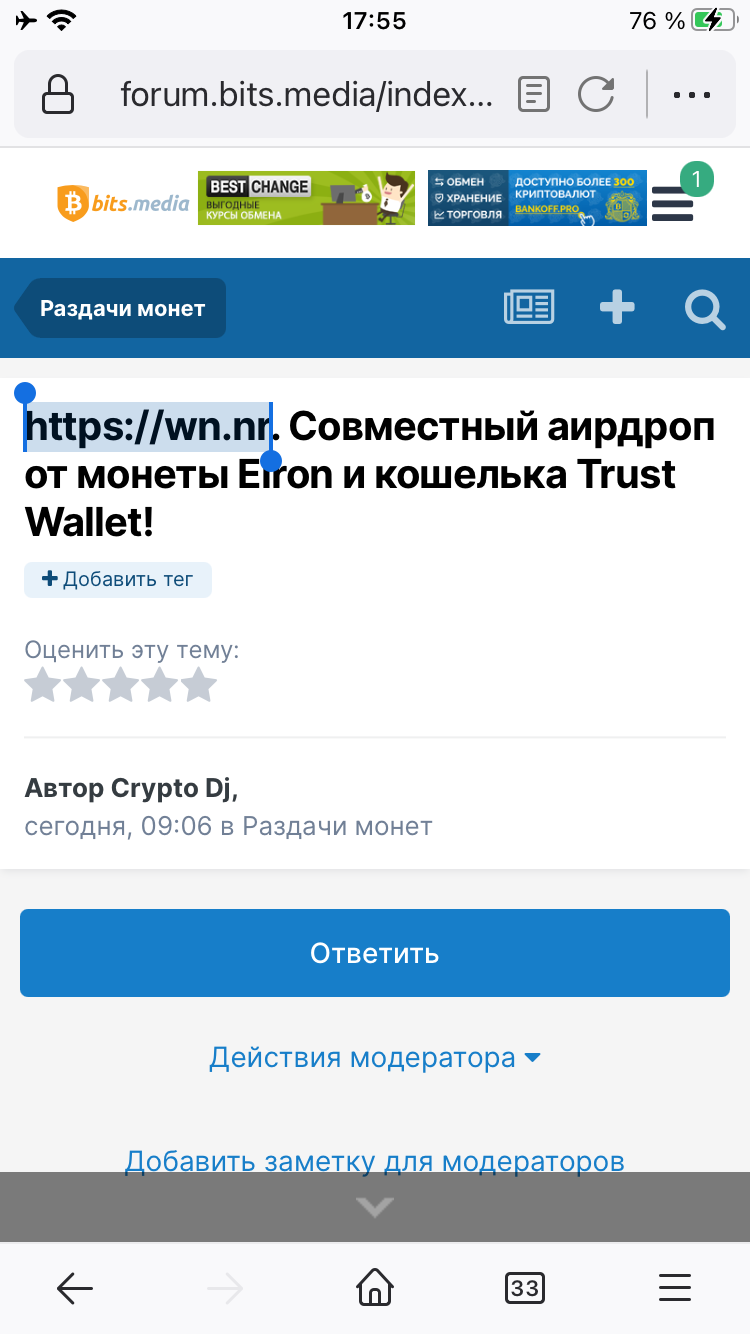
Task: Expand Действия модератора dropdown
Action: [x=375, y=1057]
